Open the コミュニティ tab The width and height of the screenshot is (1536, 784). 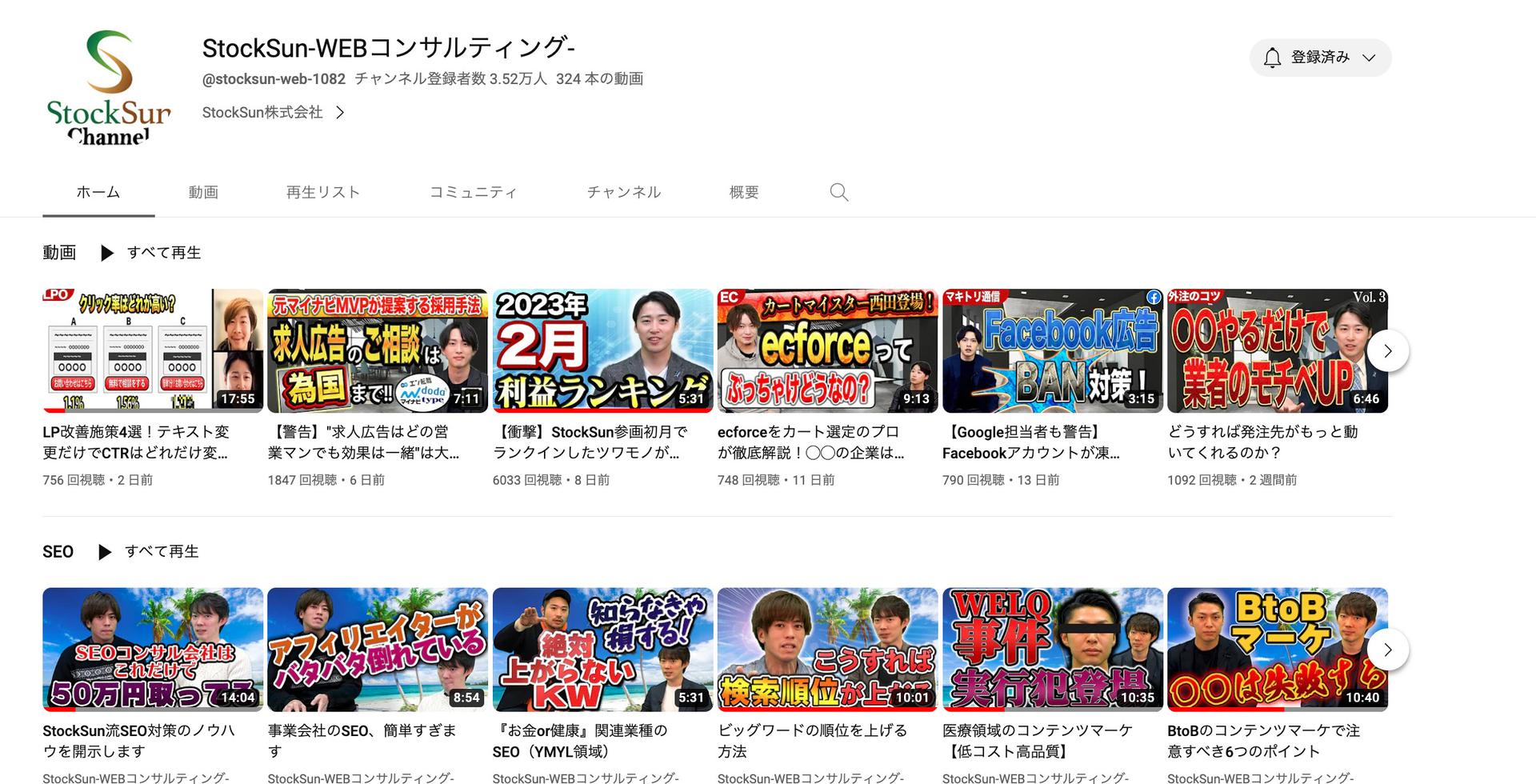[473, 192]
